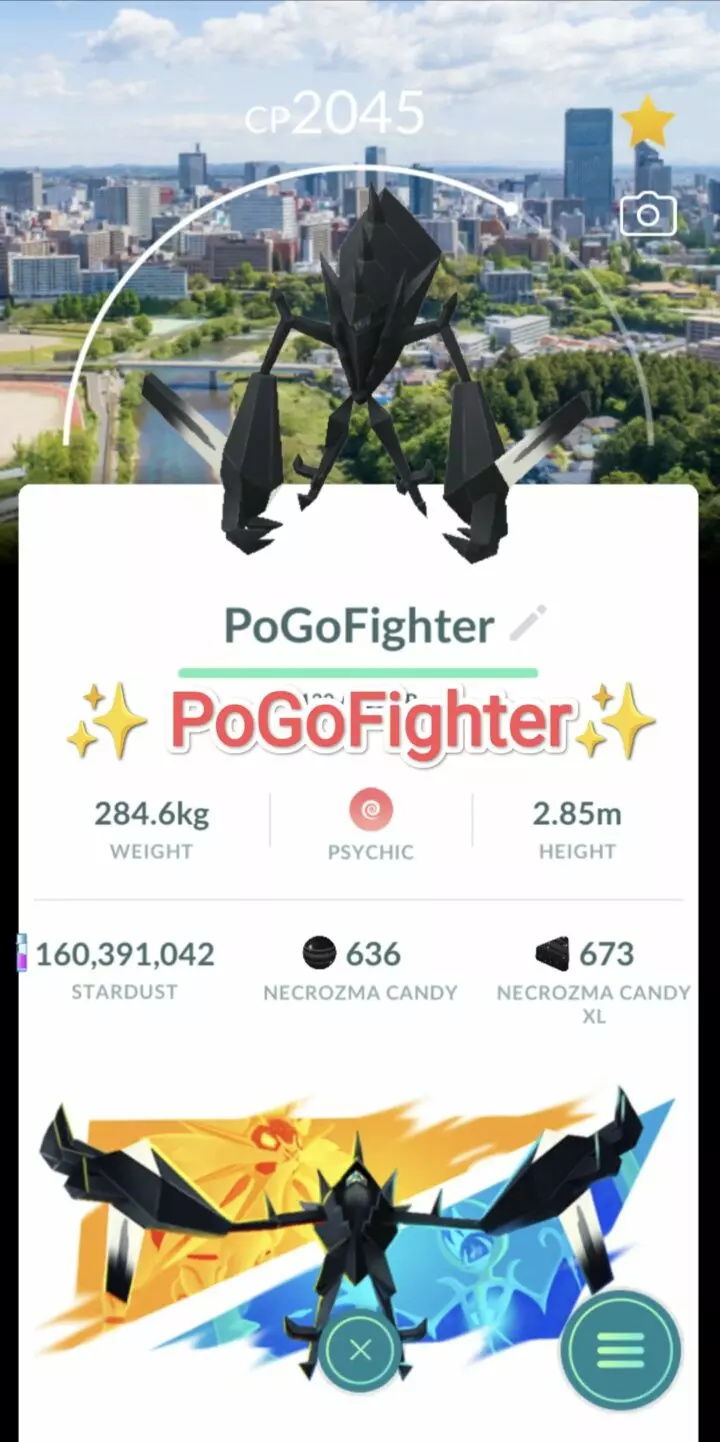
Task: Tap the fusion banner to enable fusion selection
Action: pyautogui.click(x=360, y=1200)
